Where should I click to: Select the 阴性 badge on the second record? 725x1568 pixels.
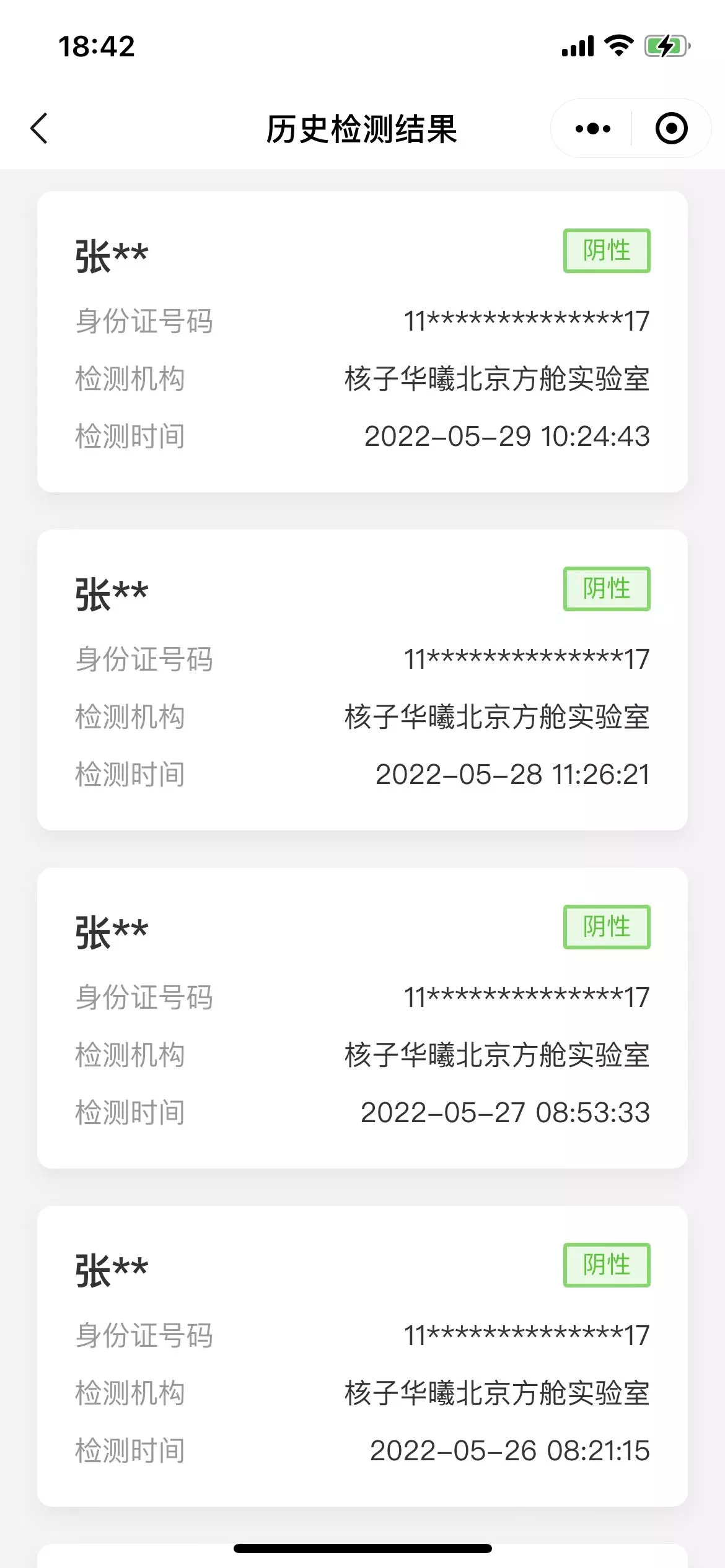coord(607,588)
